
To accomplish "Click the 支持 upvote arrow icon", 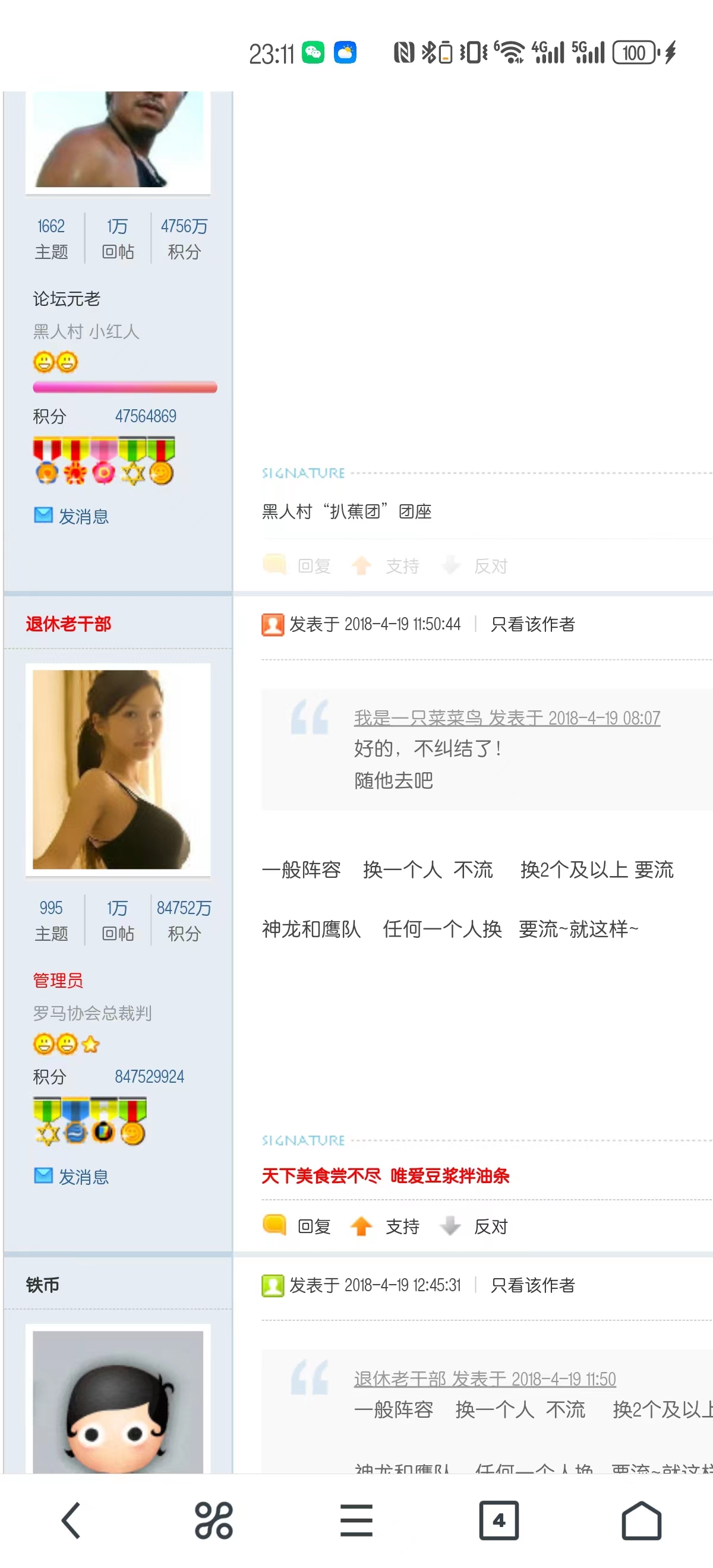I will tap(363, 1226).
